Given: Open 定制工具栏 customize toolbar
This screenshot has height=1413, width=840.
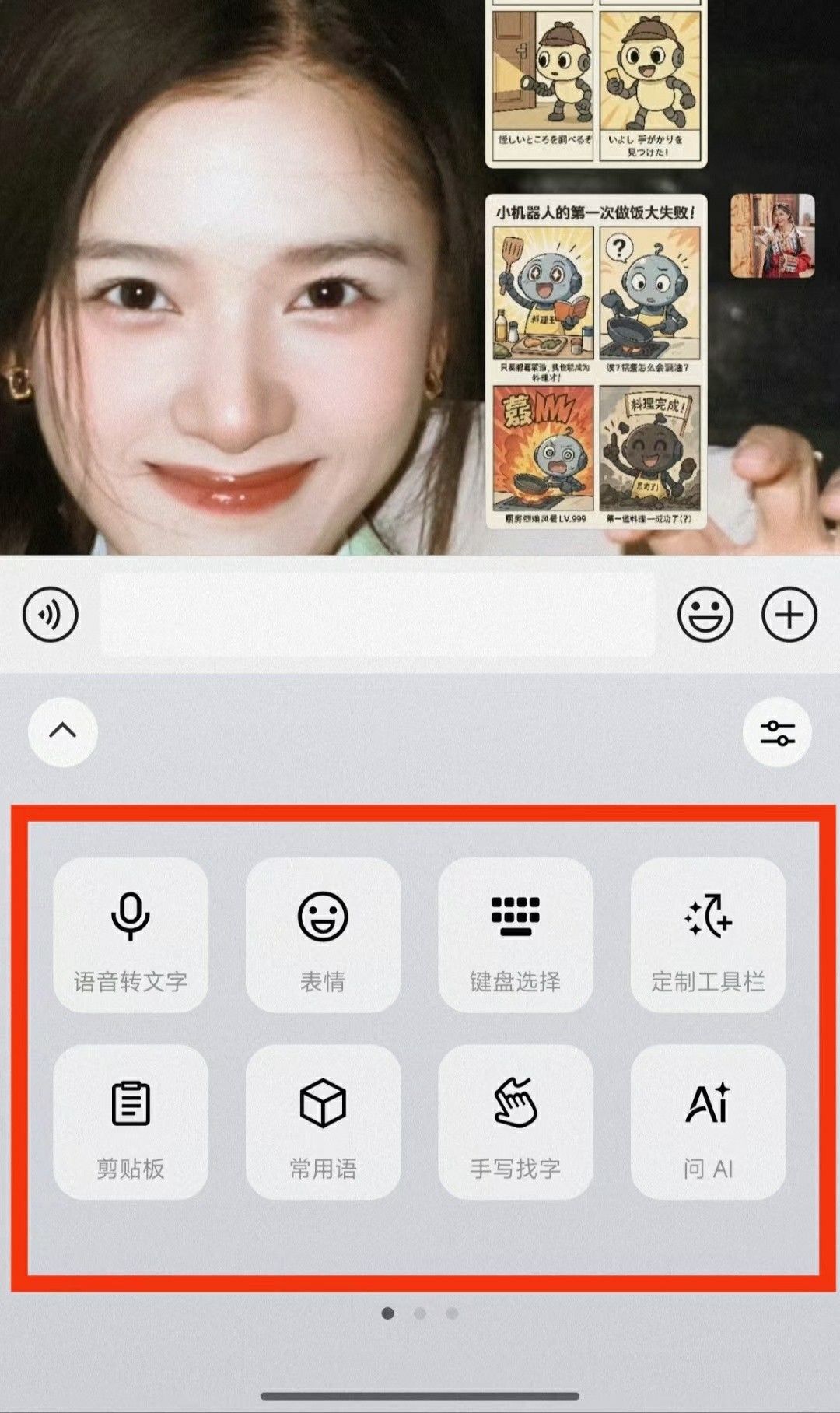Looking at the screenshot, I should (x=708, y=935).
